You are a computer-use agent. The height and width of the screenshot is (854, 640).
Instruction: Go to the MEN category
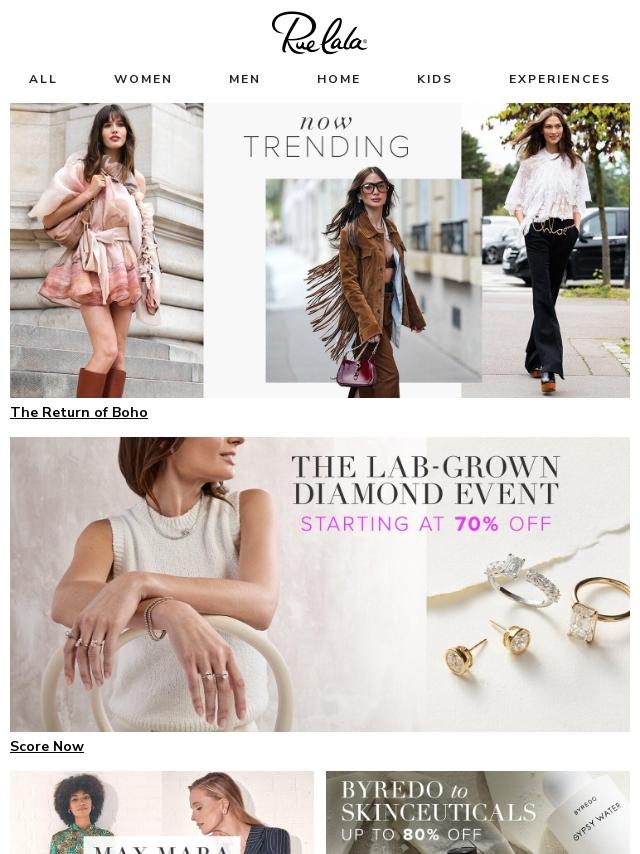click(244, 79)
